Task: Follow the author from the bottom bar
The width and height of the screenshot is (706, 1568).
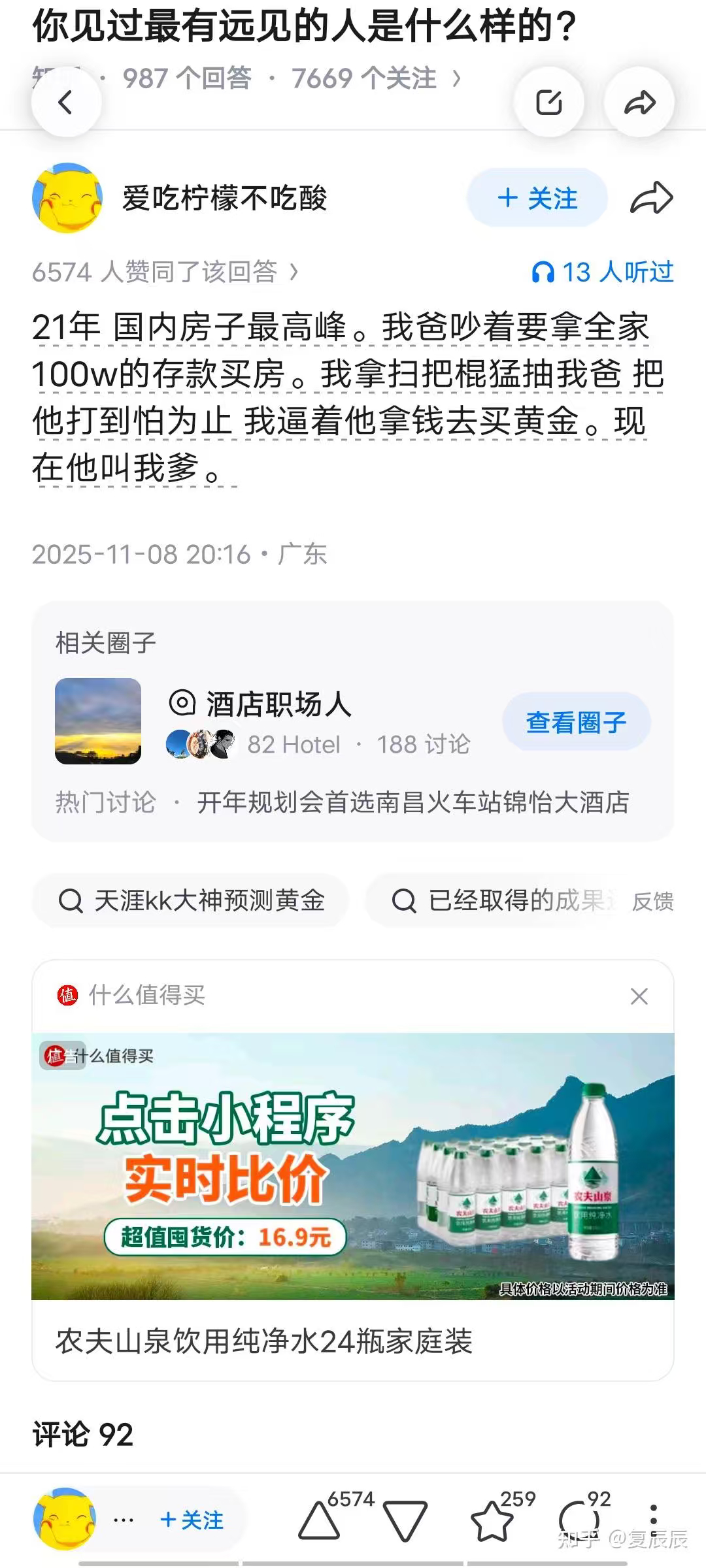Action: (192, 1520)
